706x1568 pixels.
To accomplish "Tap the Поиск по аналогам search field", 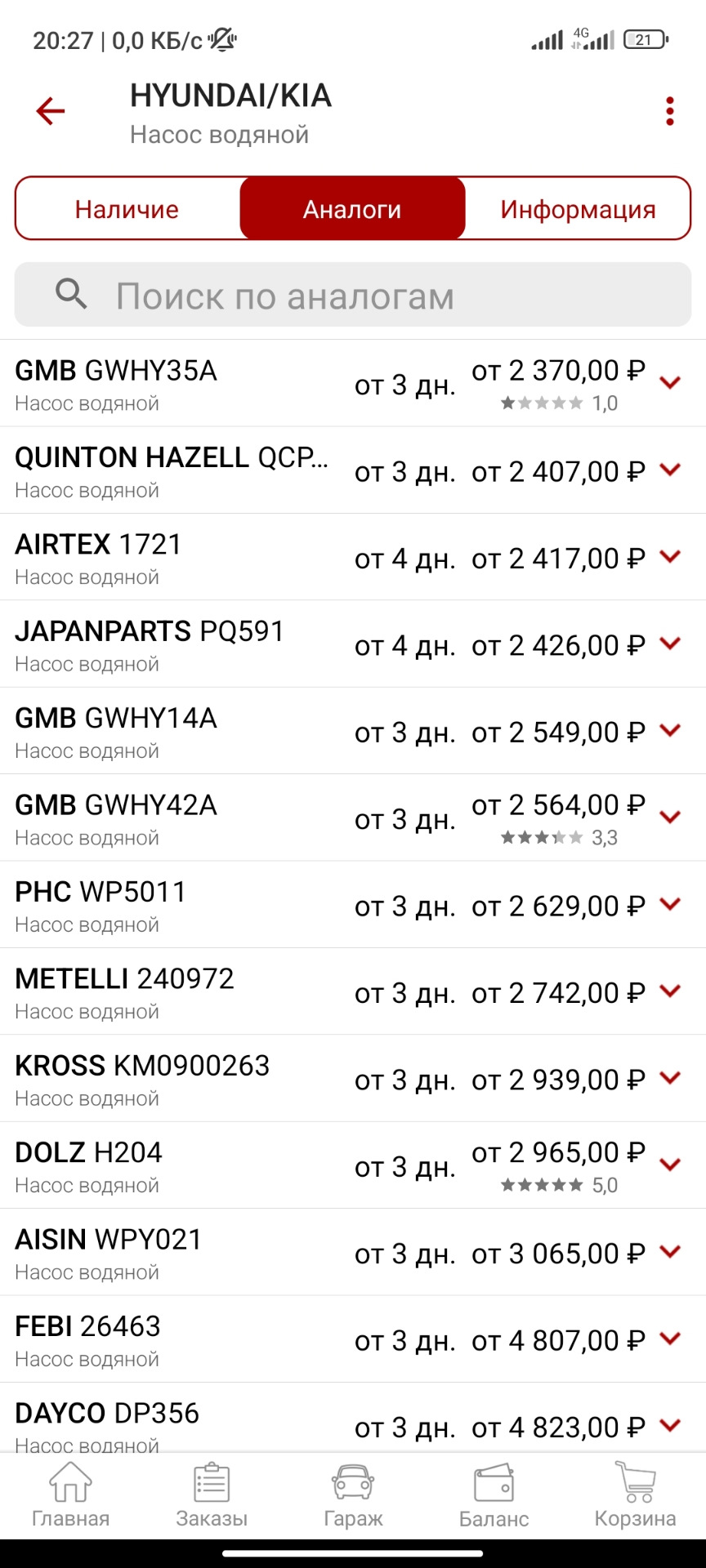I will pos(353,296).
